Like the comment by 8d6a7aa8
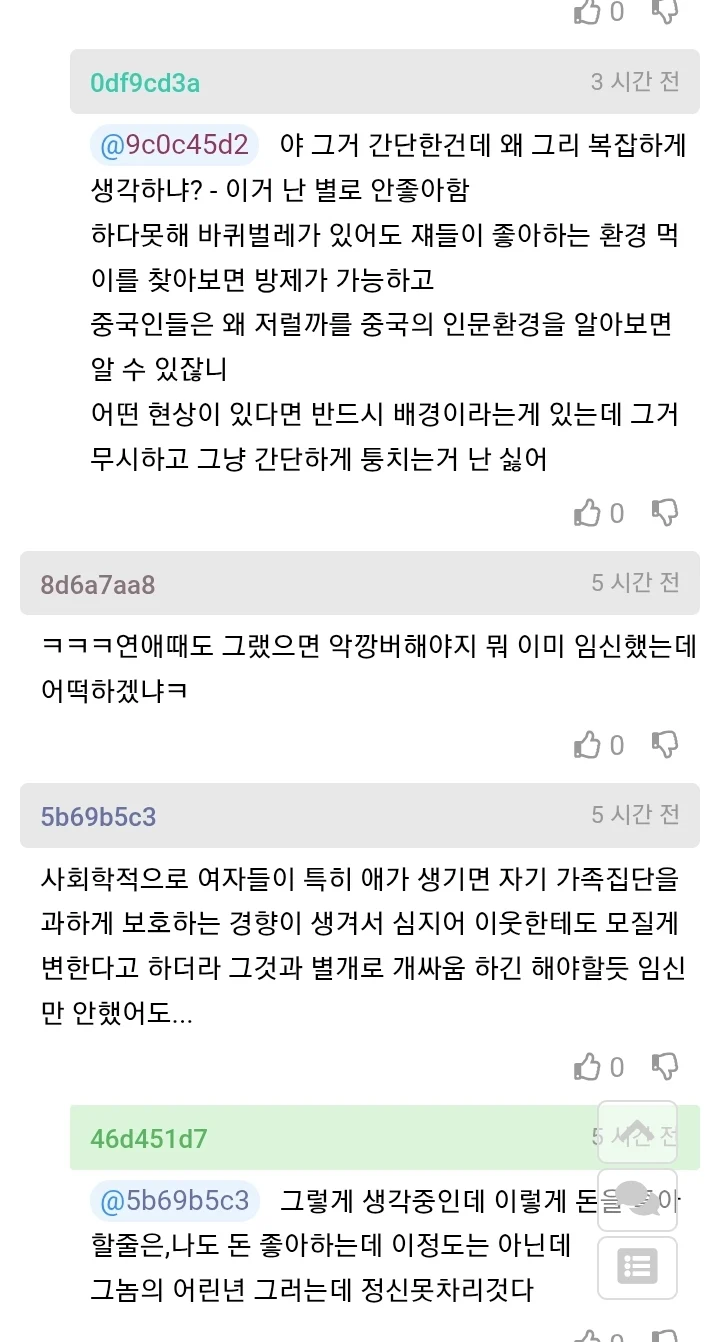 (588, 745)
